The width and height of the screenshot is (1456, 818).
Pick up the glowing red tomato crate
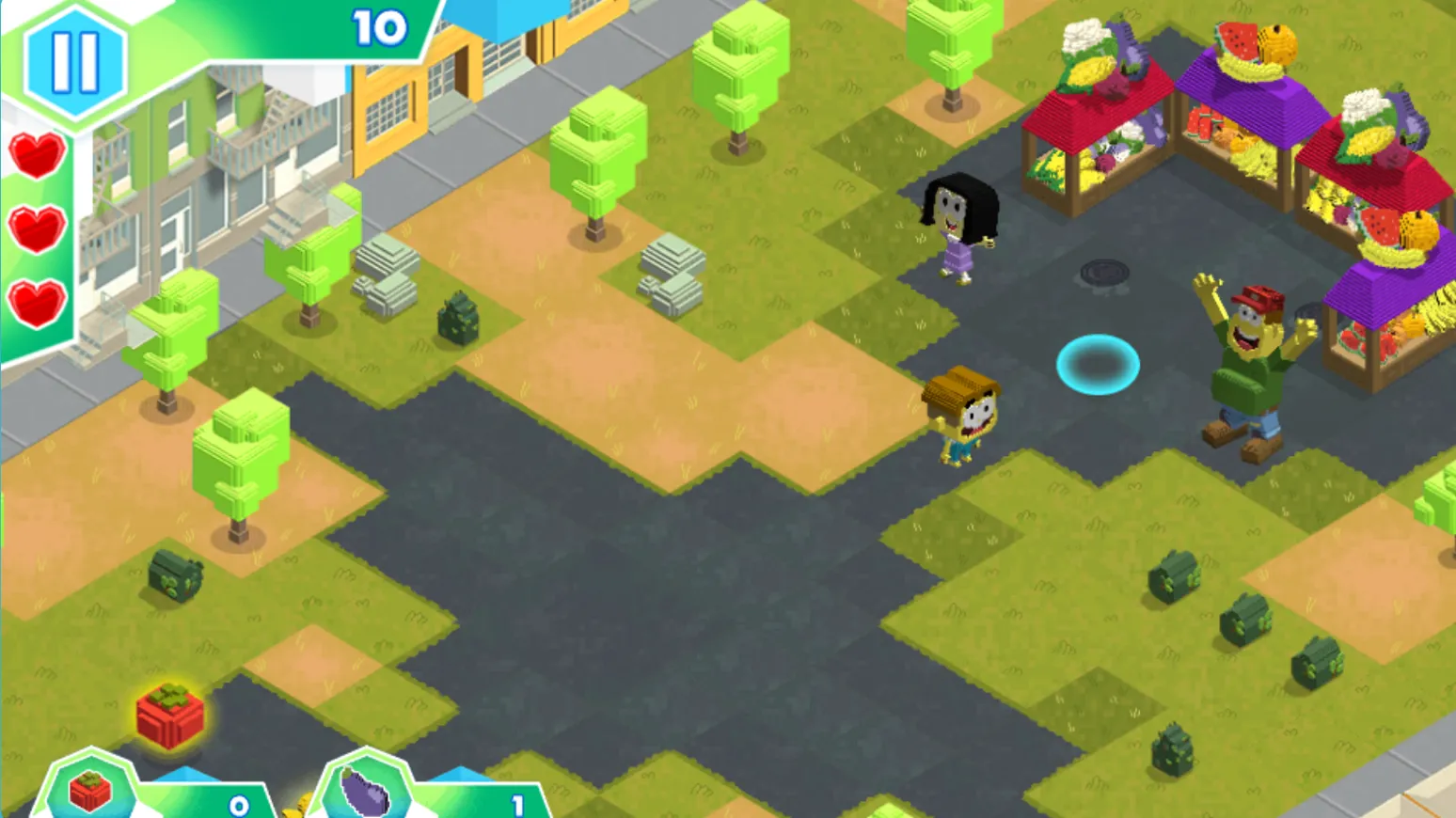[x=170, y=716]
